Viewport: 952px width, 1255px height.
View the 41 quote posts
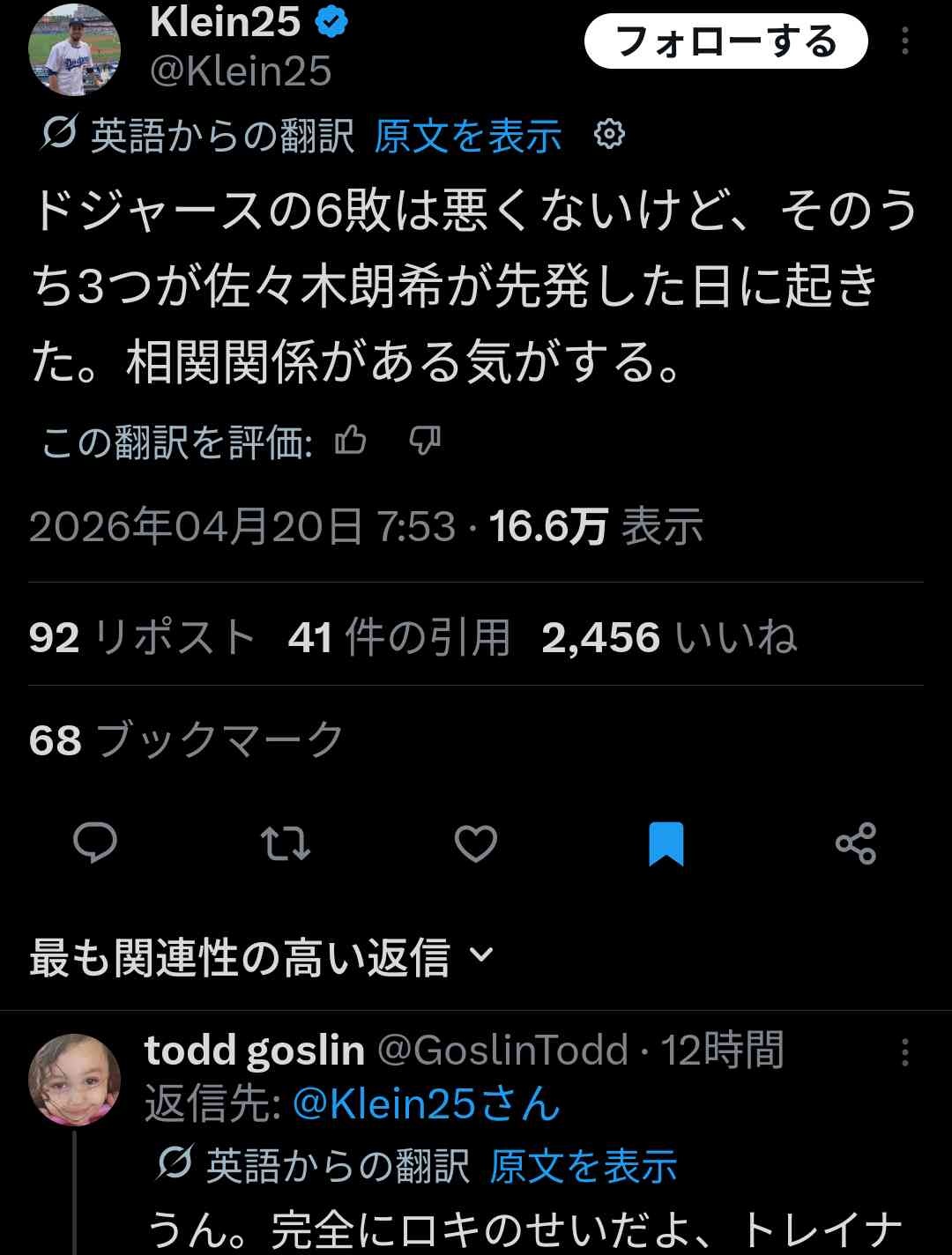point(398,637)
